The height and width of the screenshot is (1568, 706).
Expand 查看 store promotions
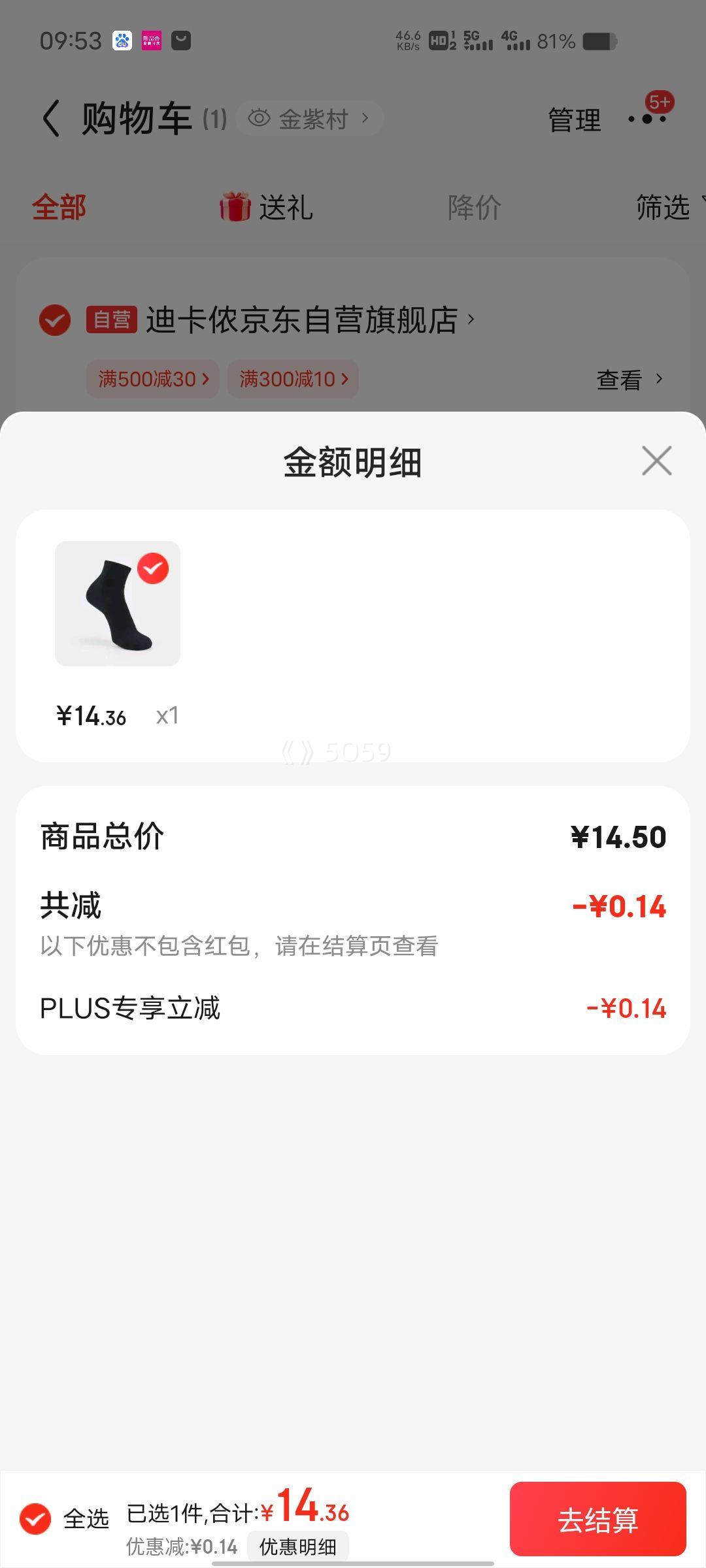tap(617, 379)
